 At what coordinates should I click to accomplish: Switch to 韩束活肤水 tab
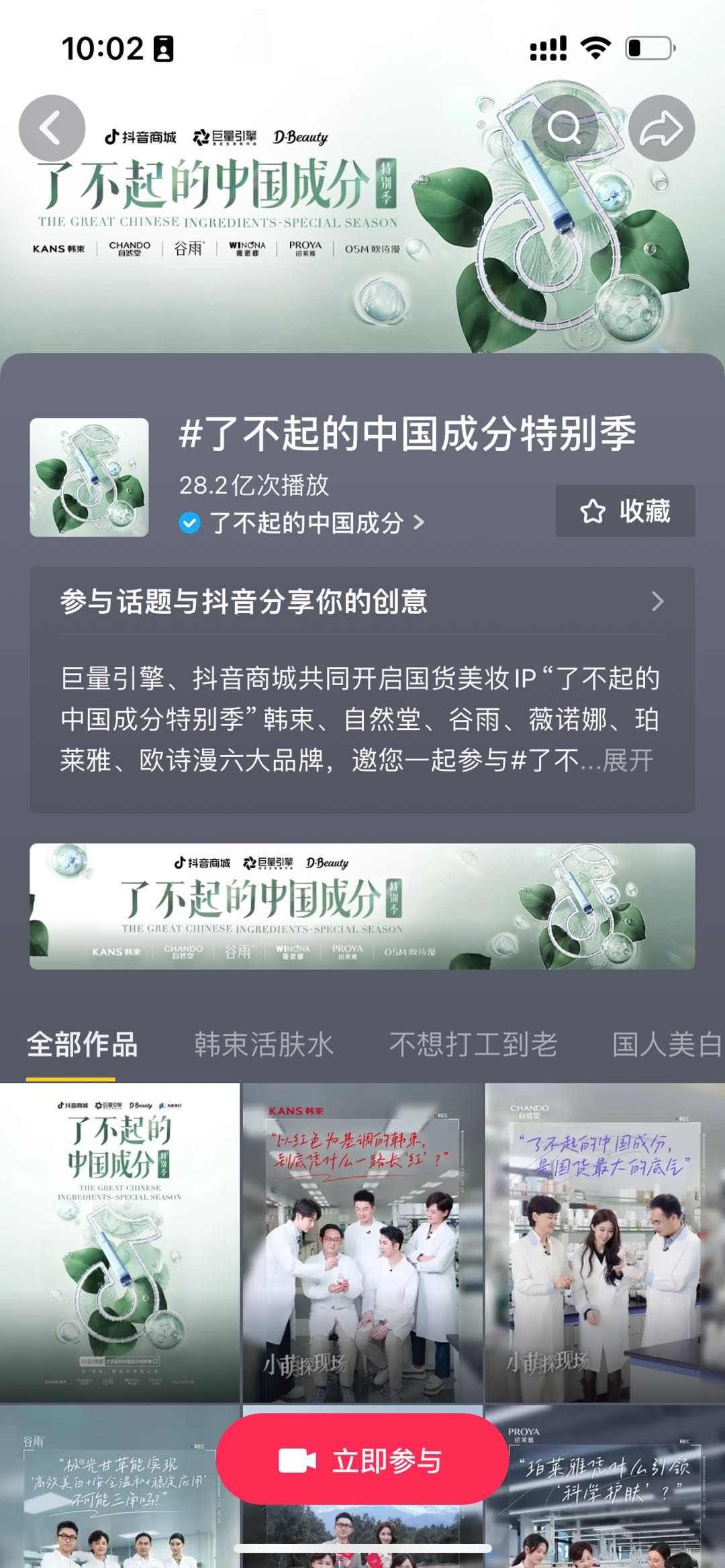tap(264, 1045)
